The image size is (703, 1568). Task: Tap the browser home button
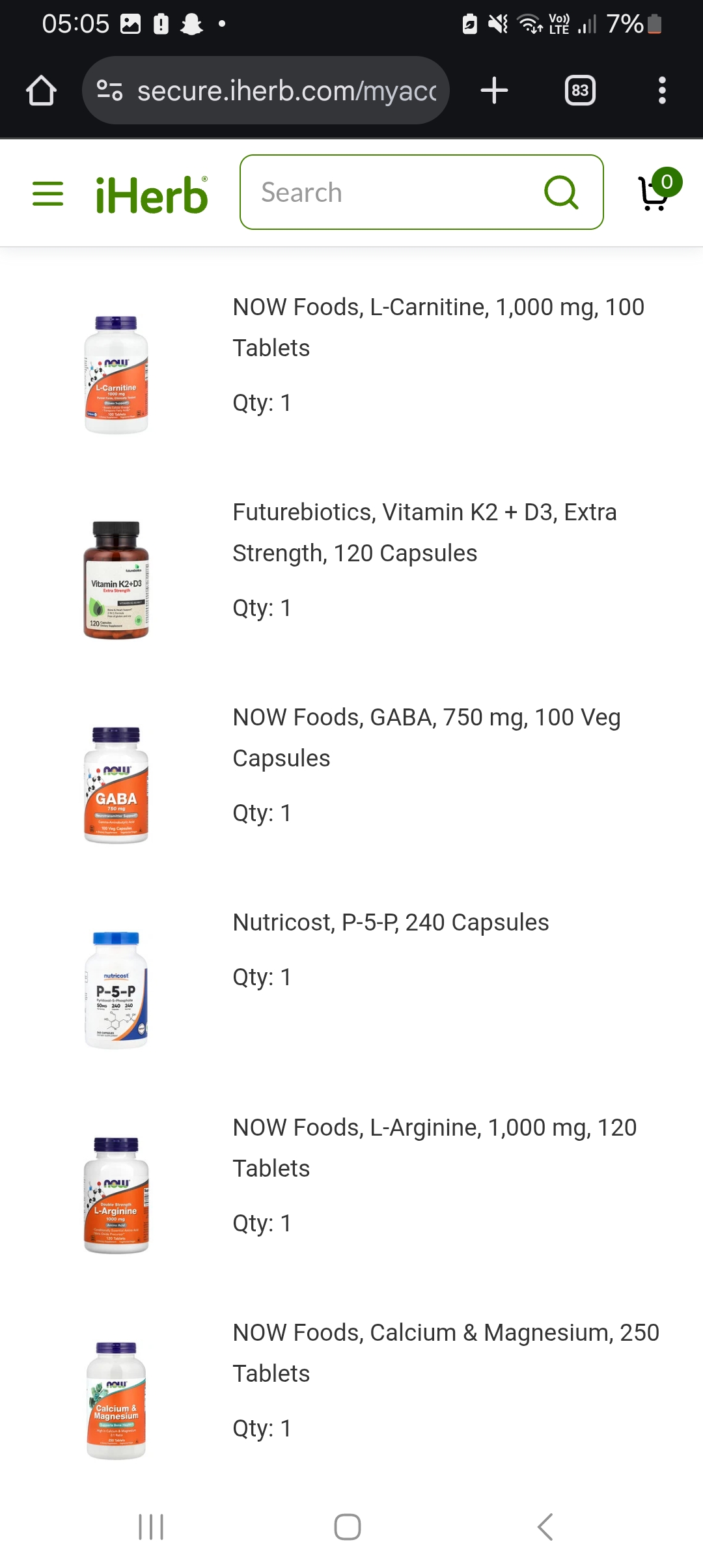pos(41,91)
